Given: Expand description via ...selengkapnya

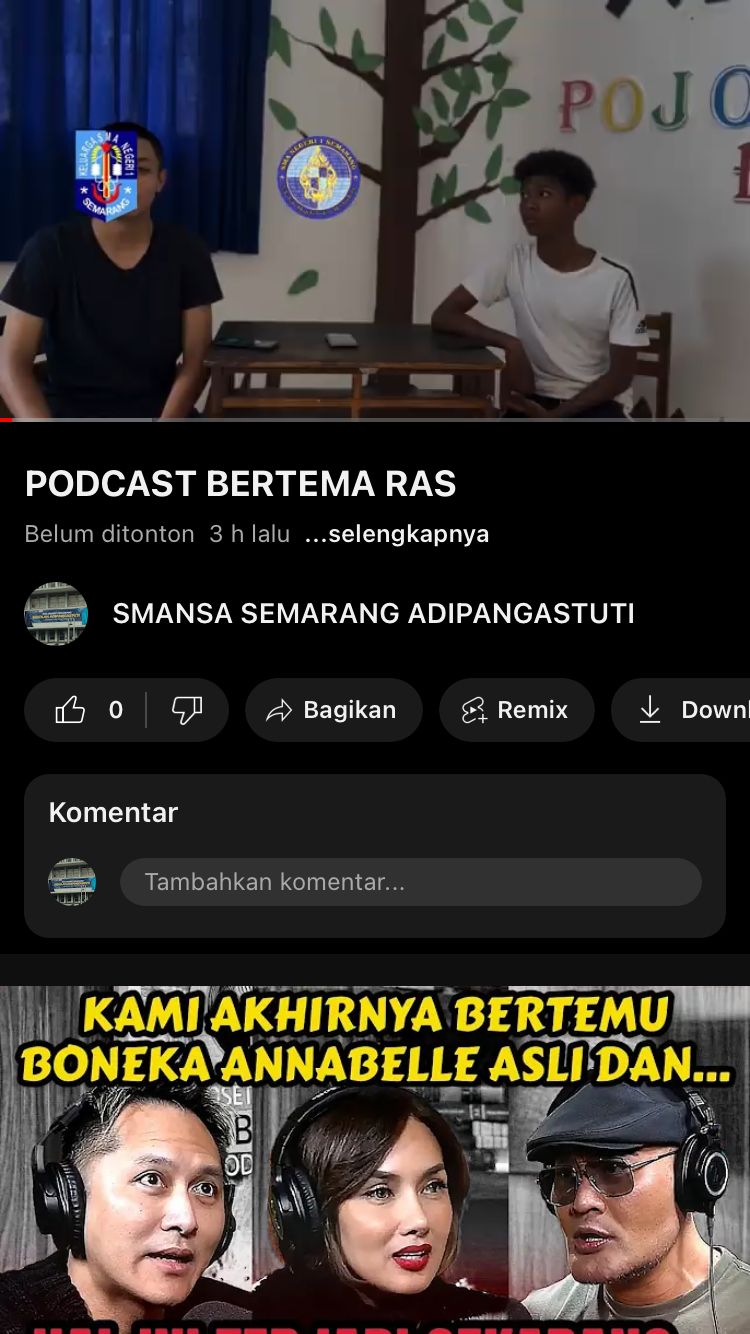Looking at the screenshot, I should coord(397,534).
